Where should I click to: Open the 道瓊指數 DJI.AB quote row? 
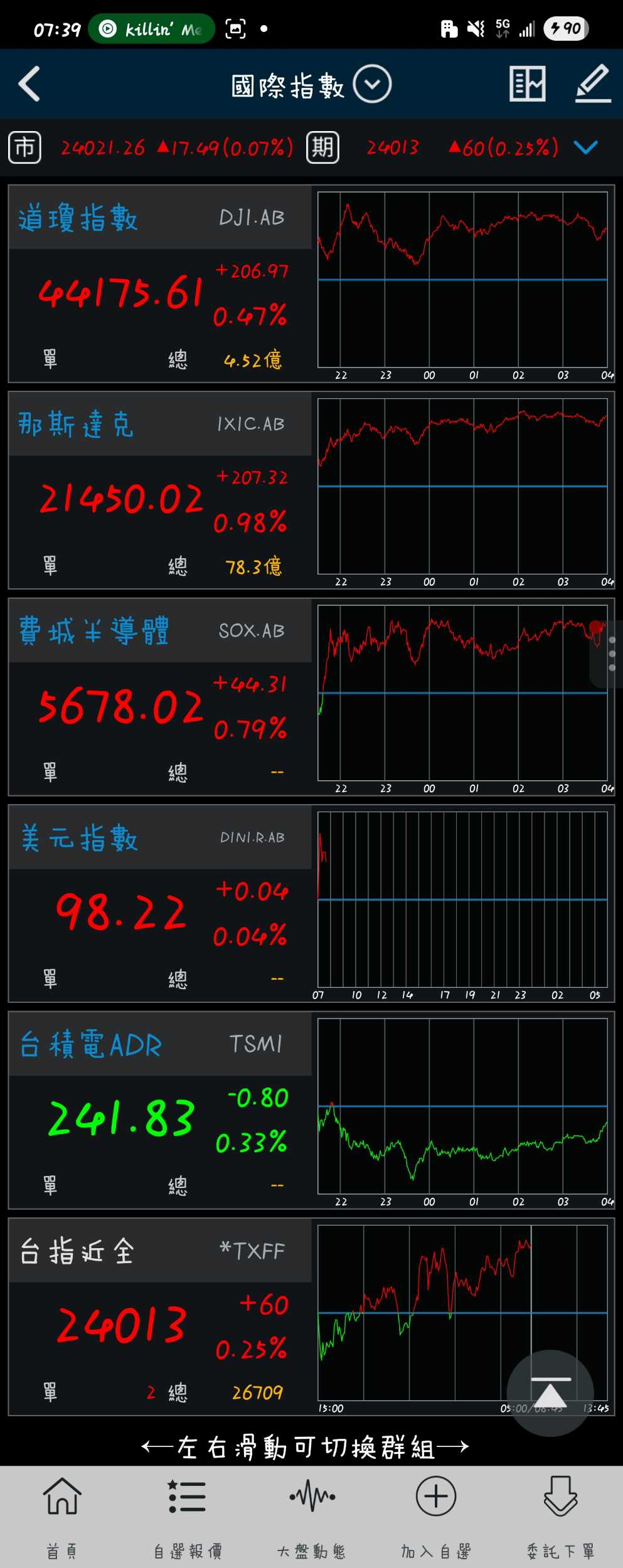pyautogui.click(x=157, y=282)
